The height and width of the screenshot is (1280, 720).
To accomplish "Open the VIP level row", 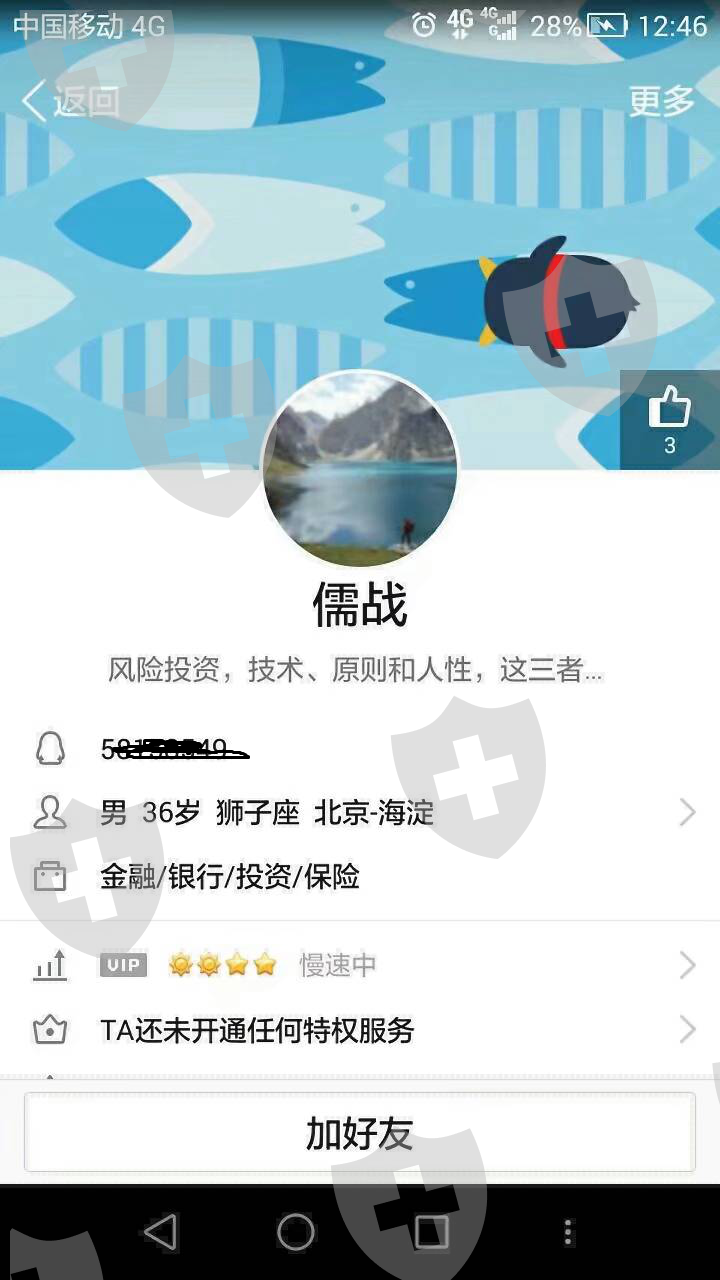I will 360,965.
